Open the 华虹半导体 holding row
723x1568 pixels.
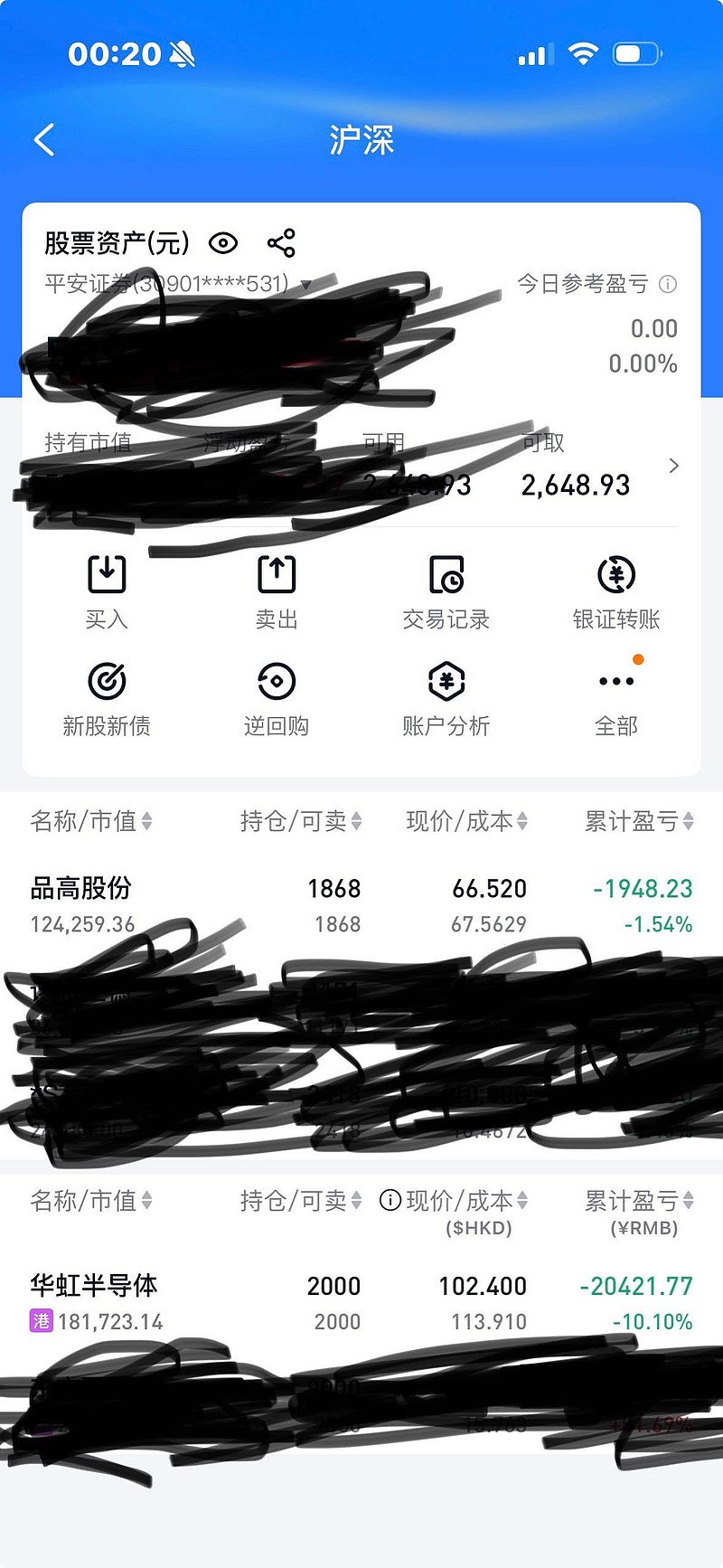pos(361,1303)
